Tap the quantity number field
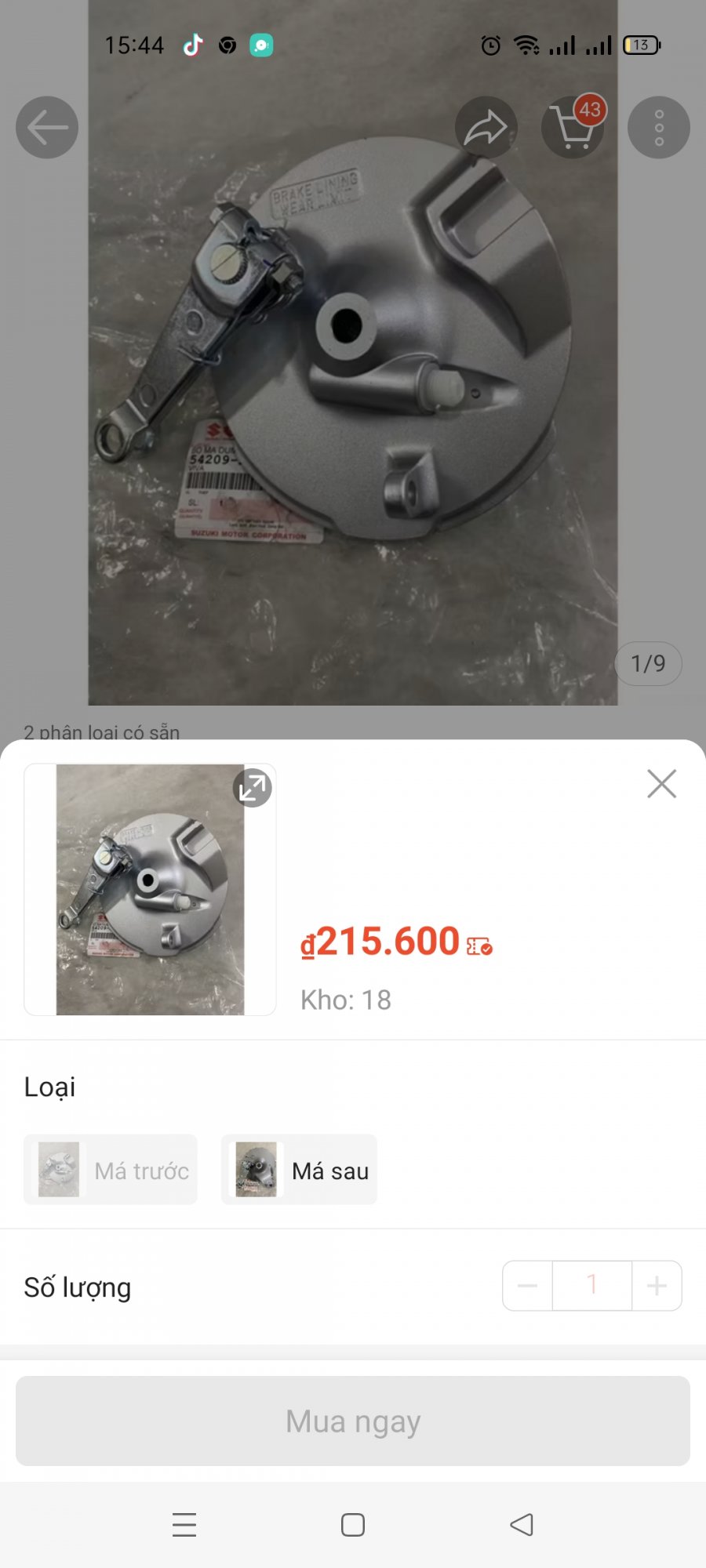This screenshot has height=1568, width=706. [x=592, y=1286]
